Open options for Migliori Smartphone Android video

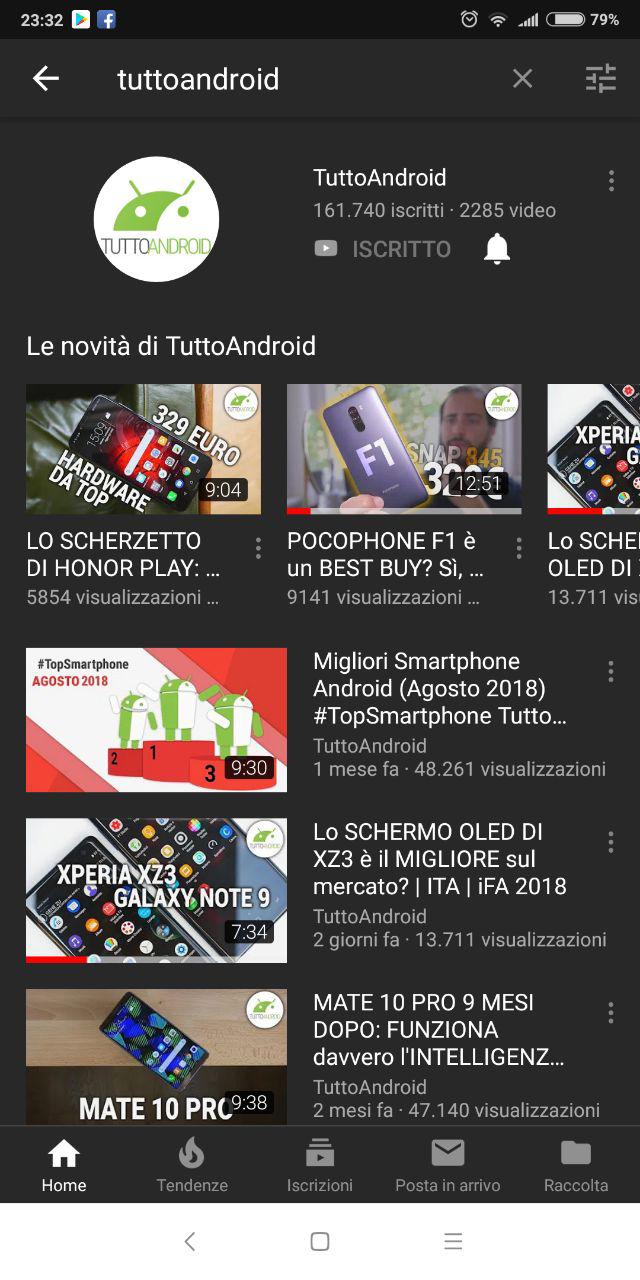click(611, 672)
